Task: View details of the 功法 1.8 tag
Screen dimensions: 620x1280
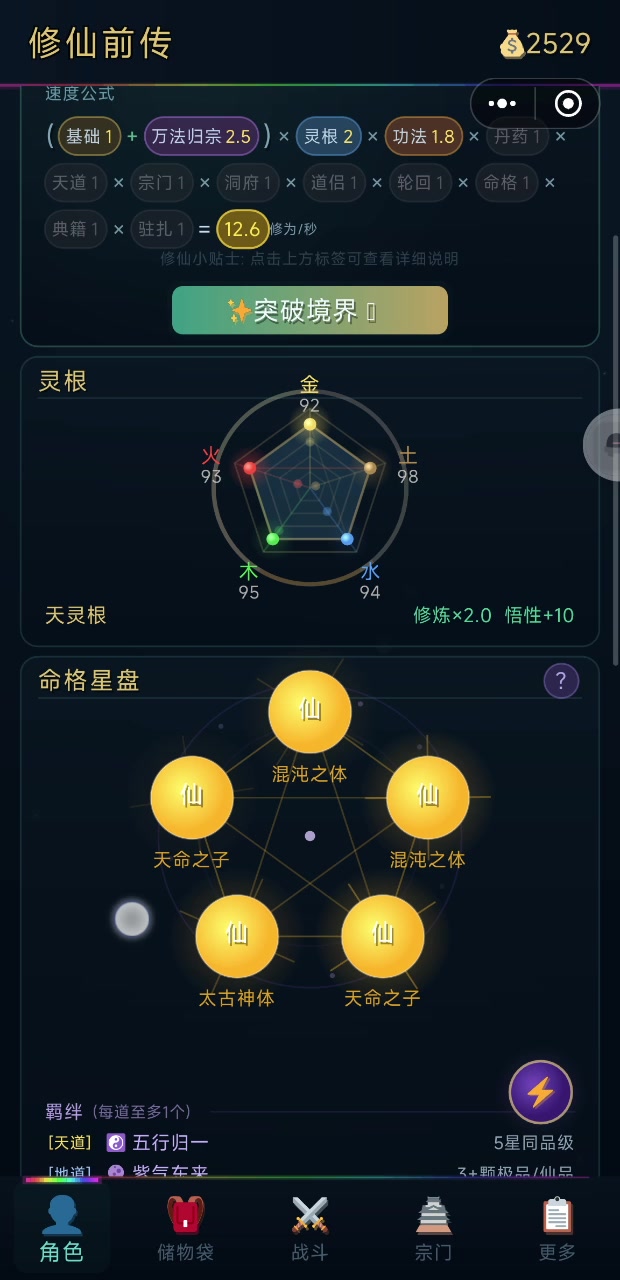Action: 423,136
